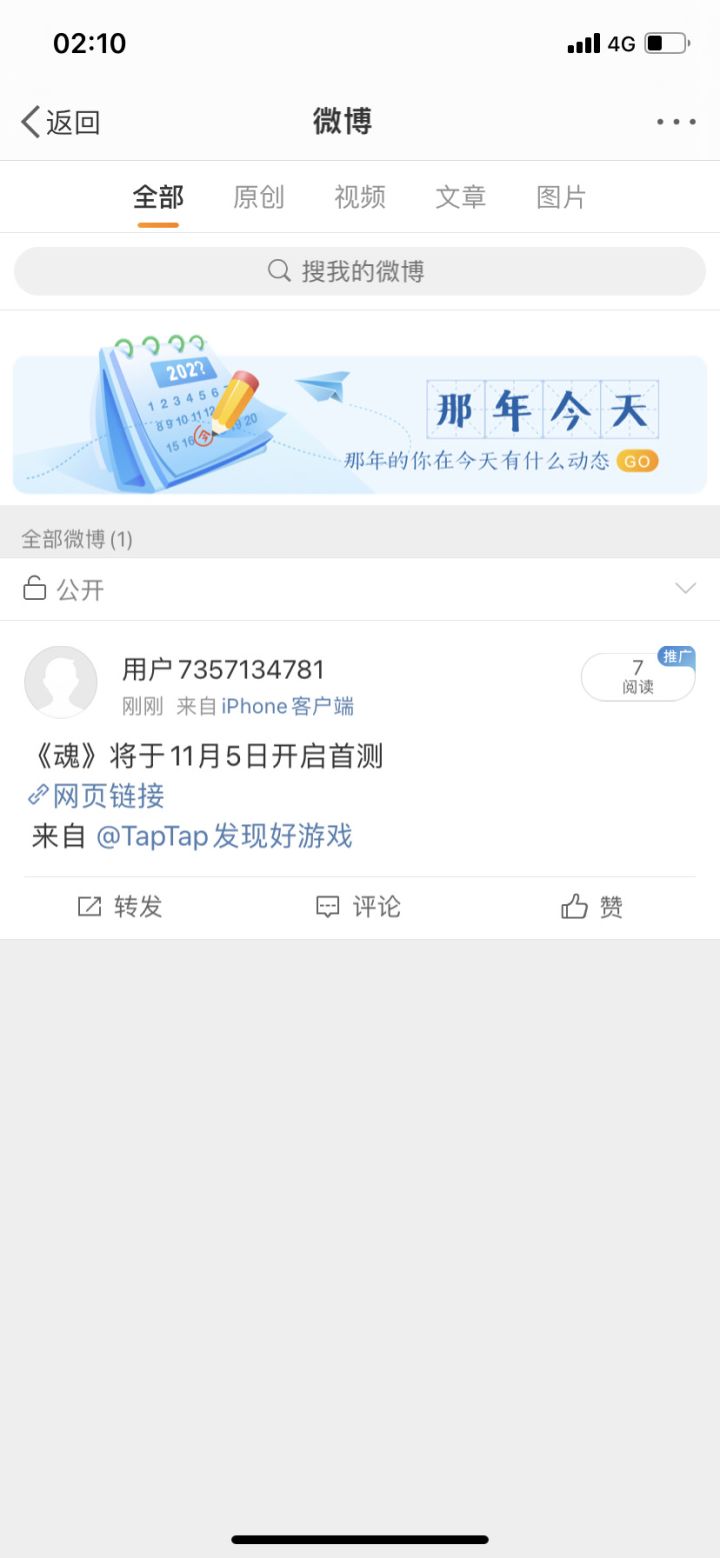
Task: Open the link chain icon before 网页链接
Action: [x=38, y=795]
